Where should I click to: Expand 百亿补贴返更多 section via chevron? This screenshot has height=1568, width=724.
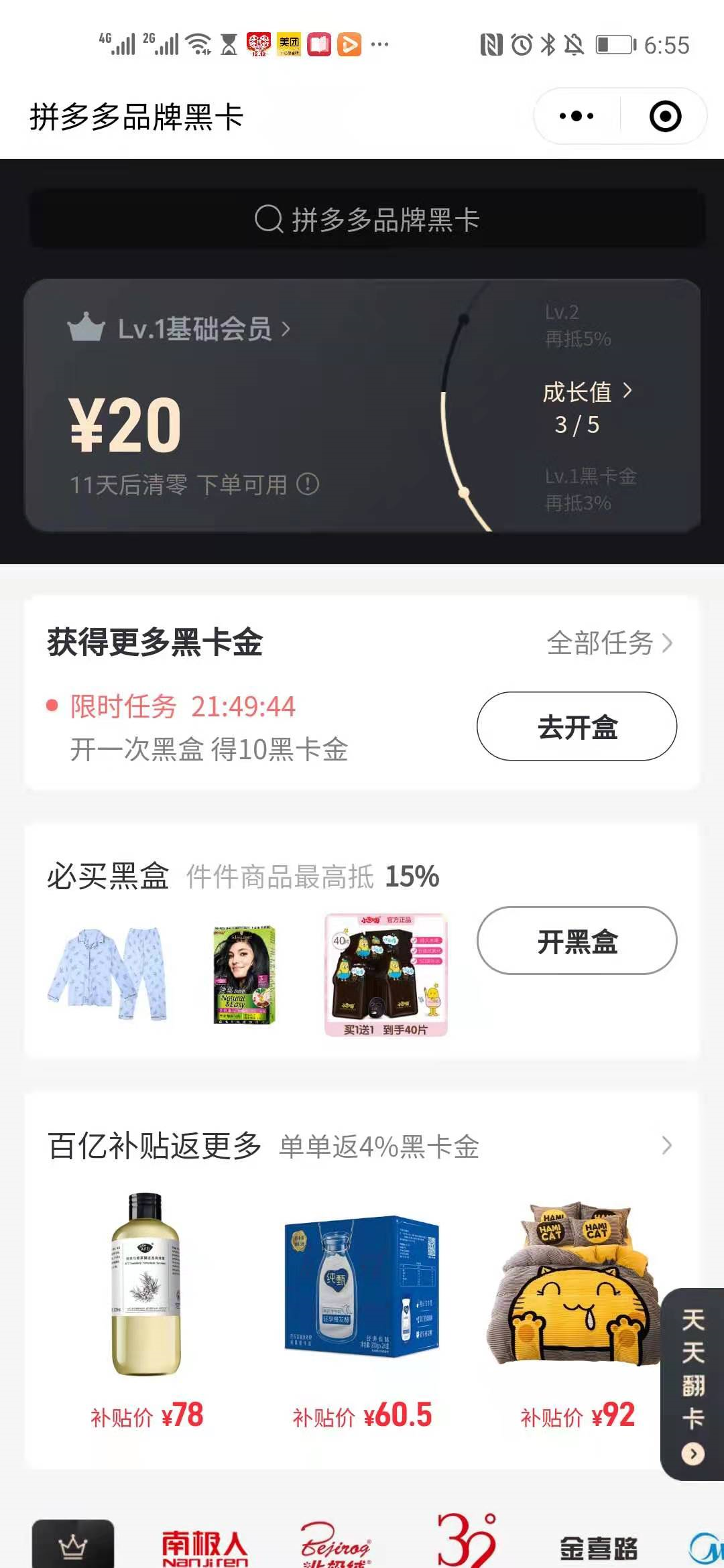tap(666, 1146)
